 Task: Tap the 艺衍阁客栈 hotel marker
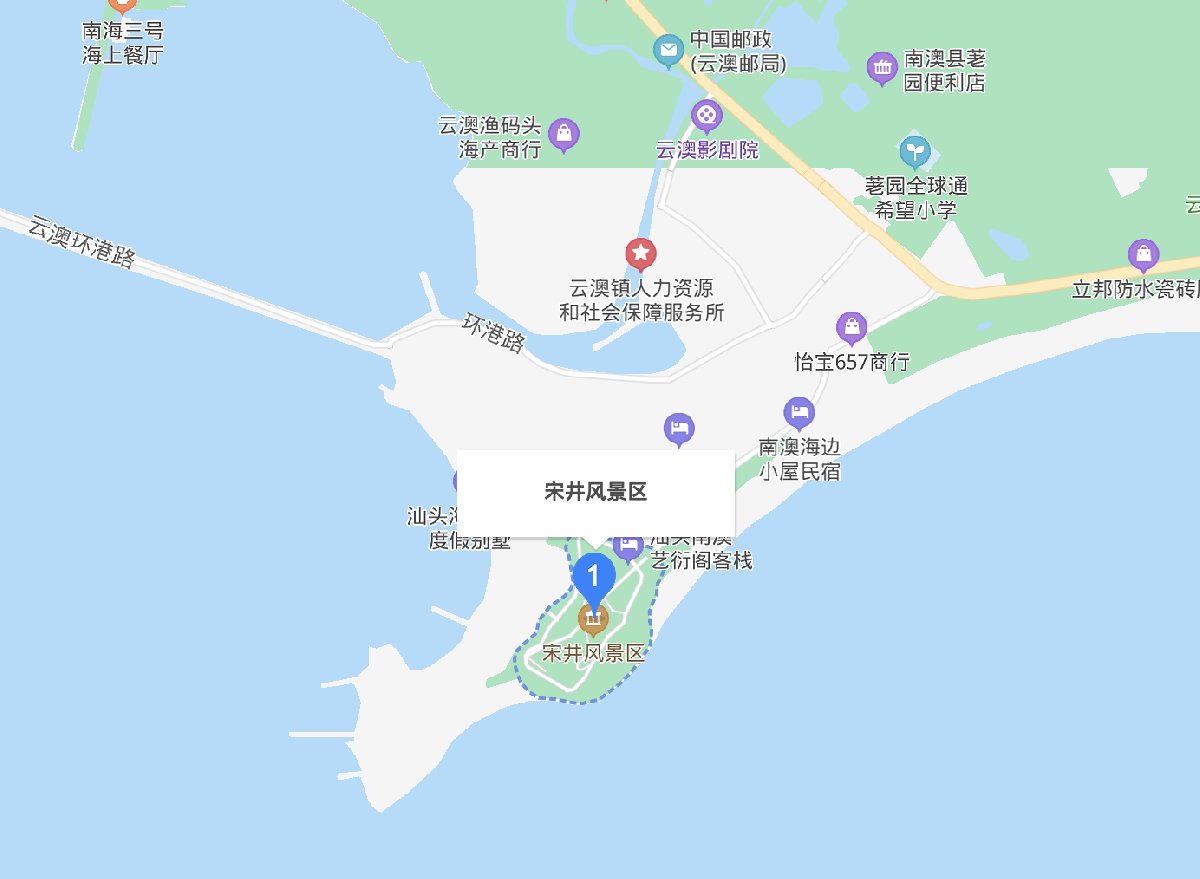[629, 545]
